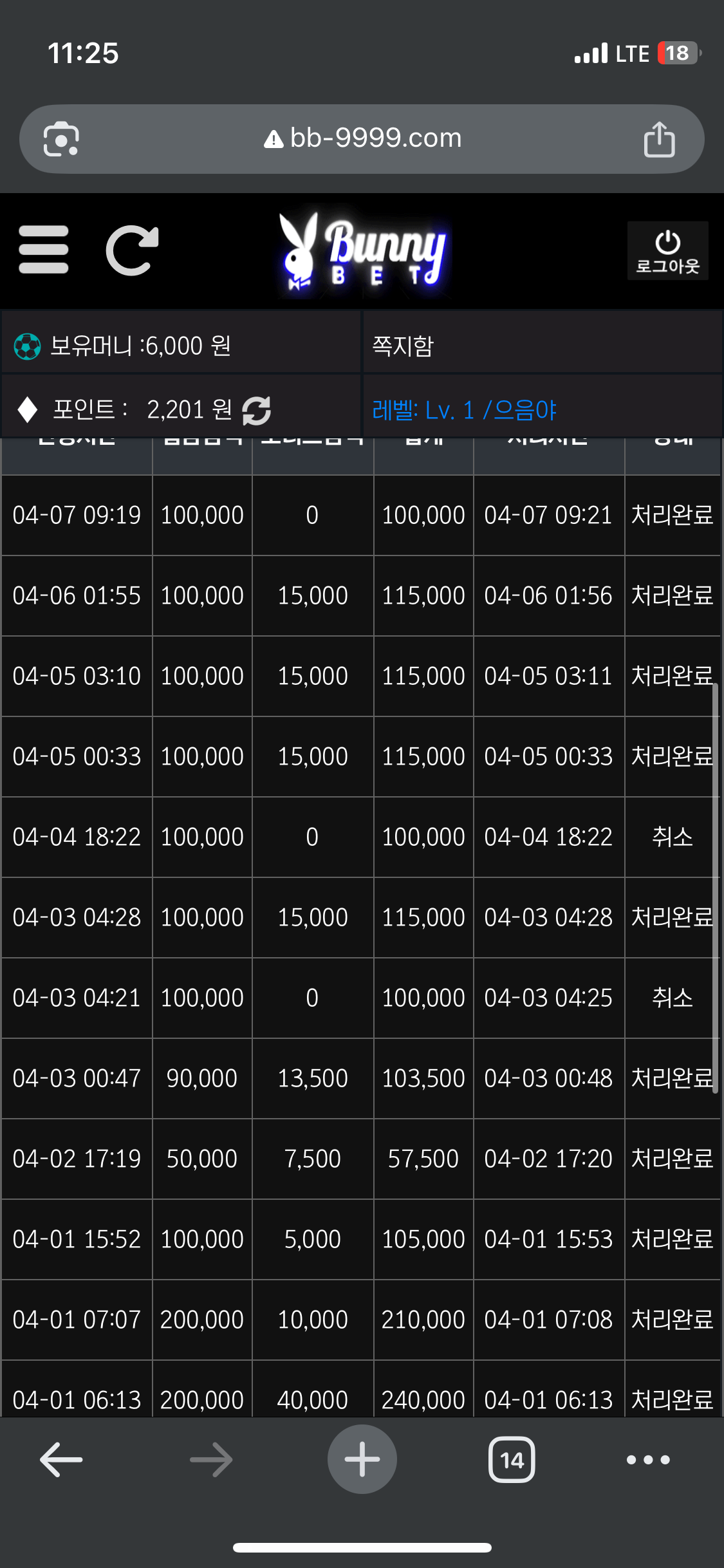Refresh the 포인트 balance

(256, 410)
